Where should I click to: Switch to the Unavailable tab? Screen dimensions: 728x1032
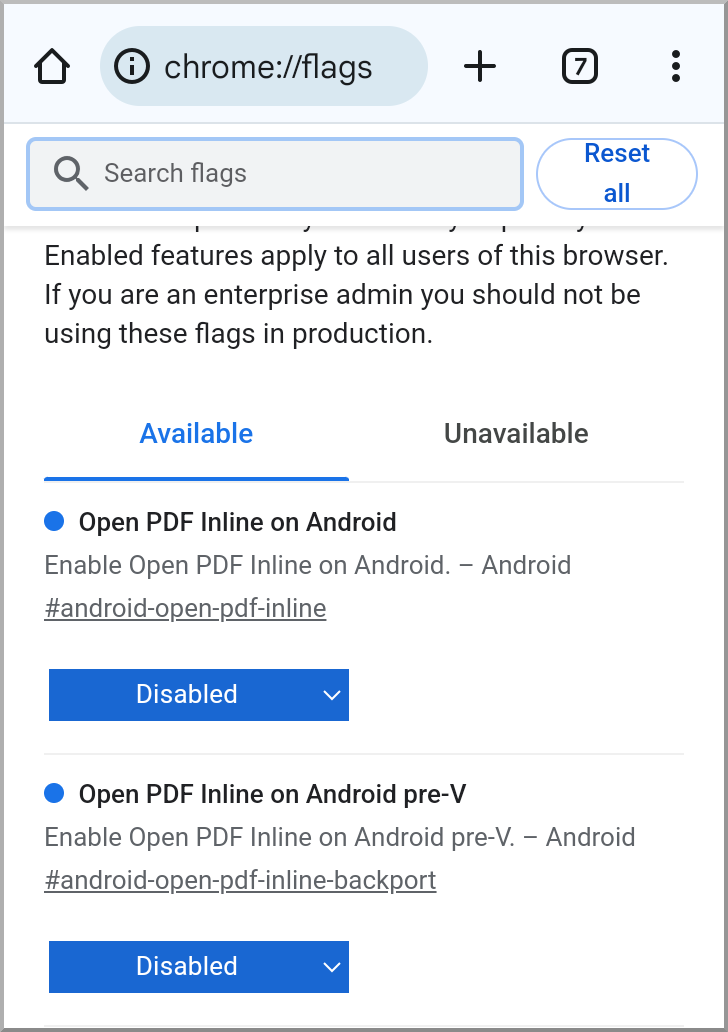pos(516,434)
